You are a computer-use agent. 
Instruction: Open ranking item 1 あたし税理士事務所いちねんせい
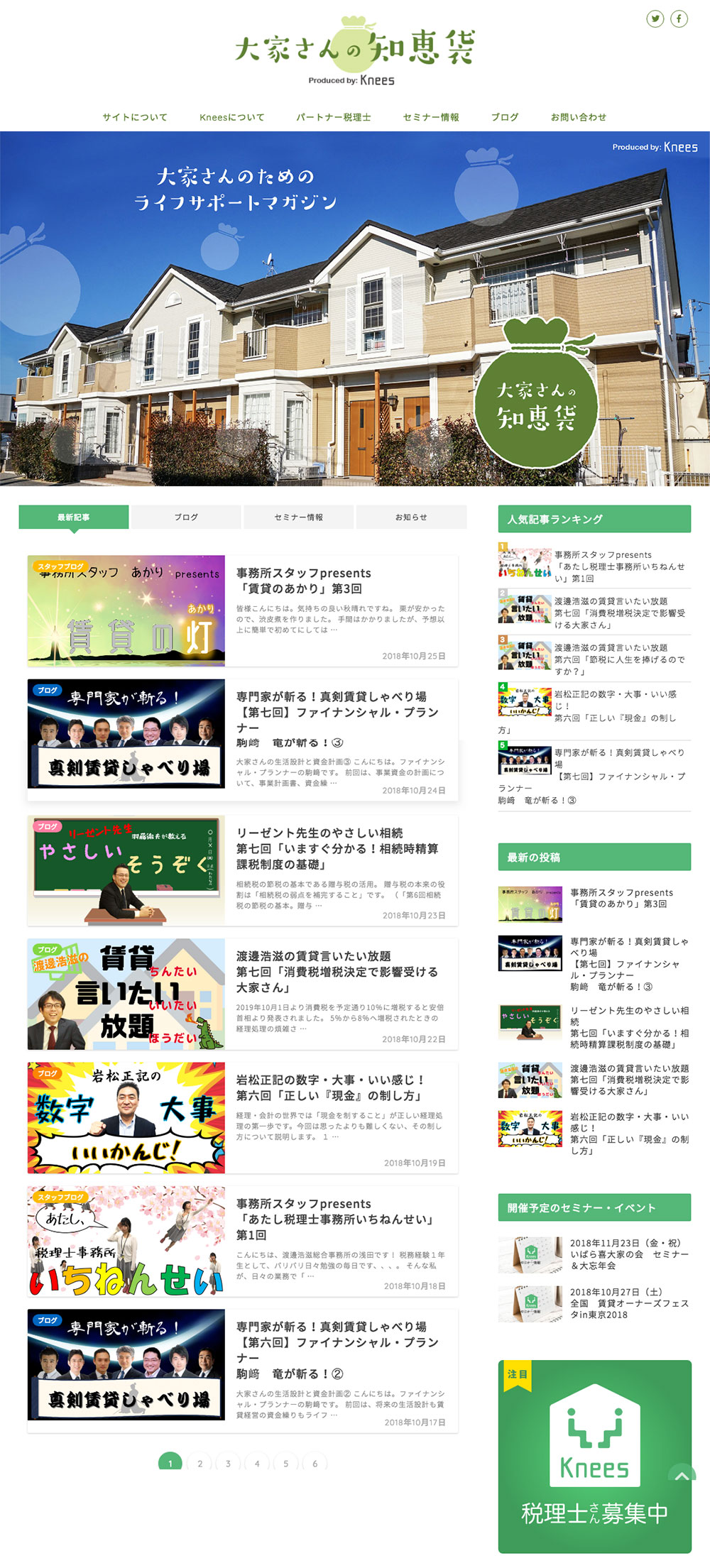(x=619, y=566)
